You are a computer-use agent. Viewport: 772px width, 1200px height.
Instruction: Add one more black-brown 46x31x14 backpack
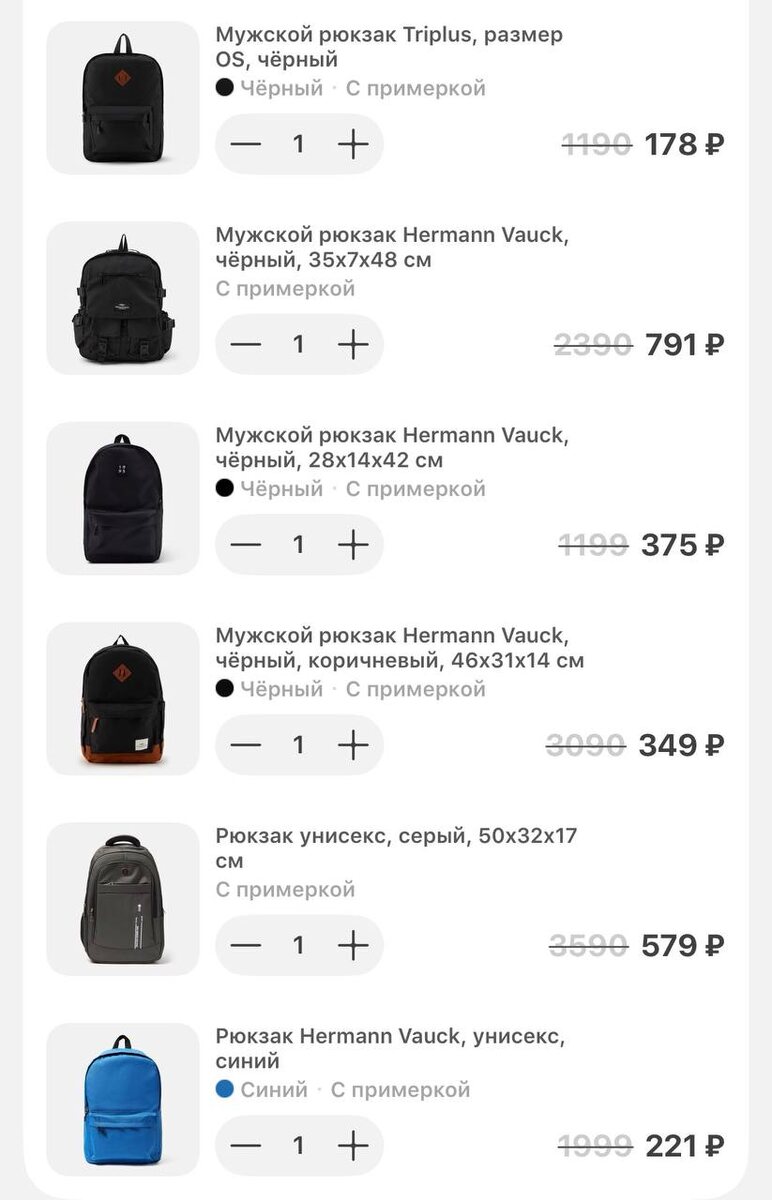click(x=353, y=745)
